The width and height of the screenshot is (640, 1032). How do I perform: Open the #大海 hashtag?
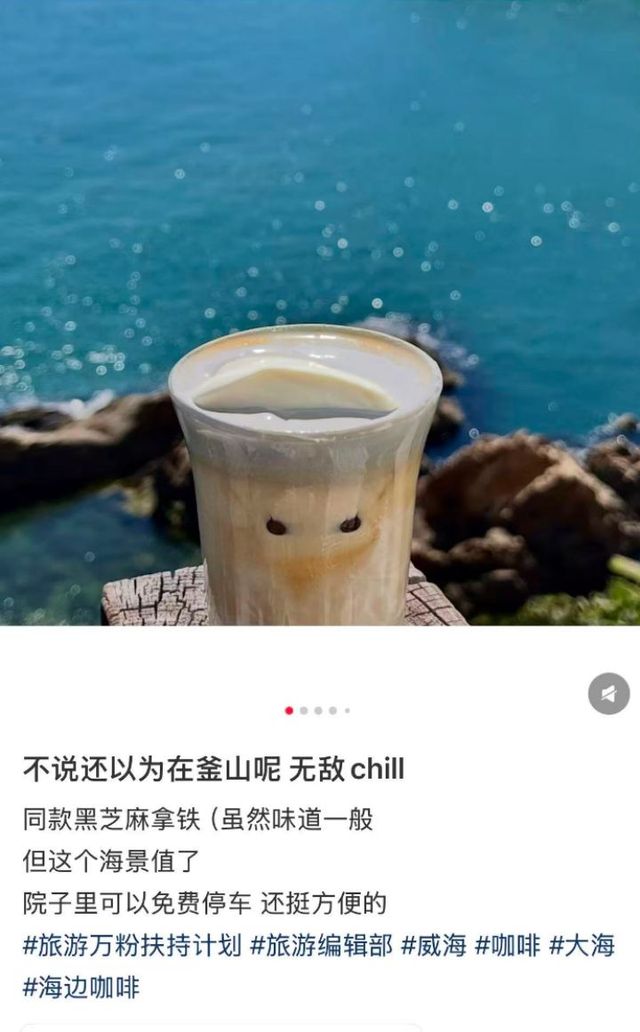582,946
